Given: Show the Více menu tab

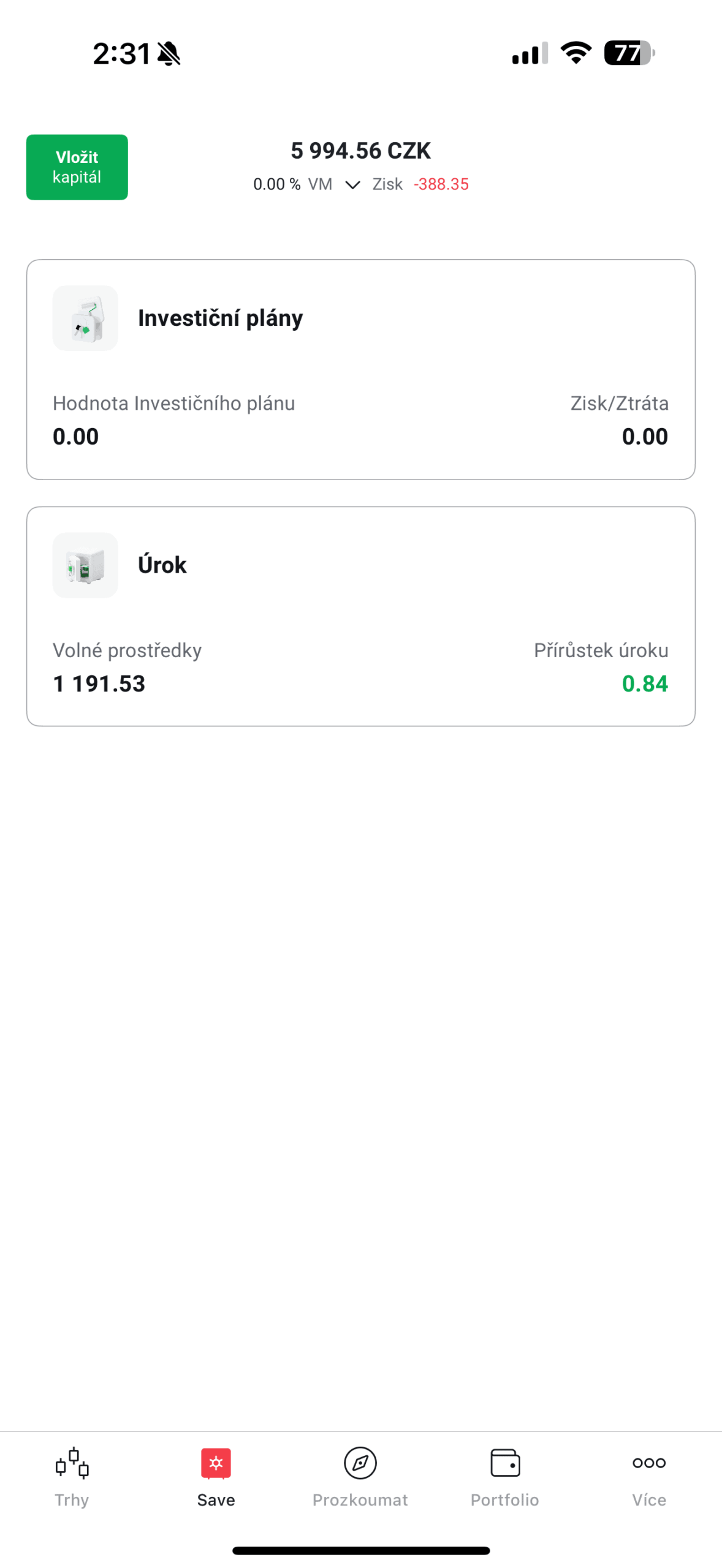Looking at the screenshot, I should point(648,1476).
